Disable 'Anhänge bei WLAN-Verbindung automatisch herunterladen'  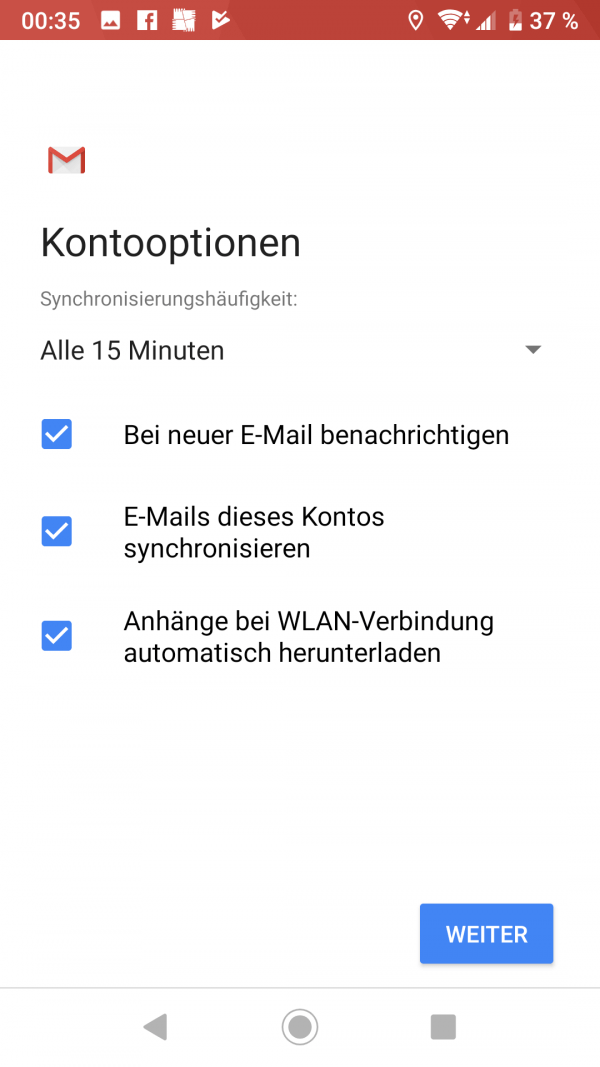[x=56, y=636]
